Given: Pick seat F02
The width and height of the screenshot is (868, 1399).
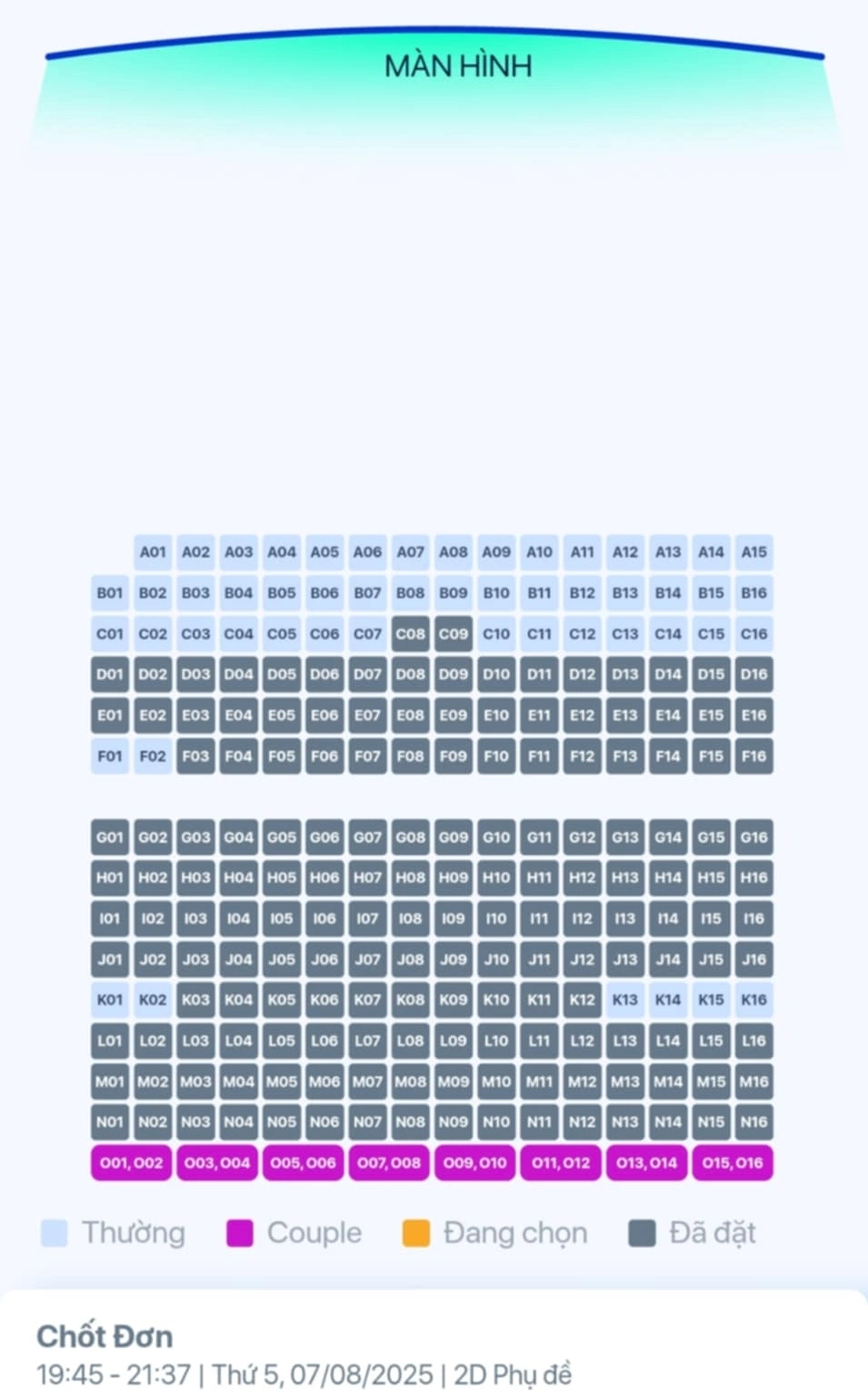Looking at the screenshot, I should (153, 755).
